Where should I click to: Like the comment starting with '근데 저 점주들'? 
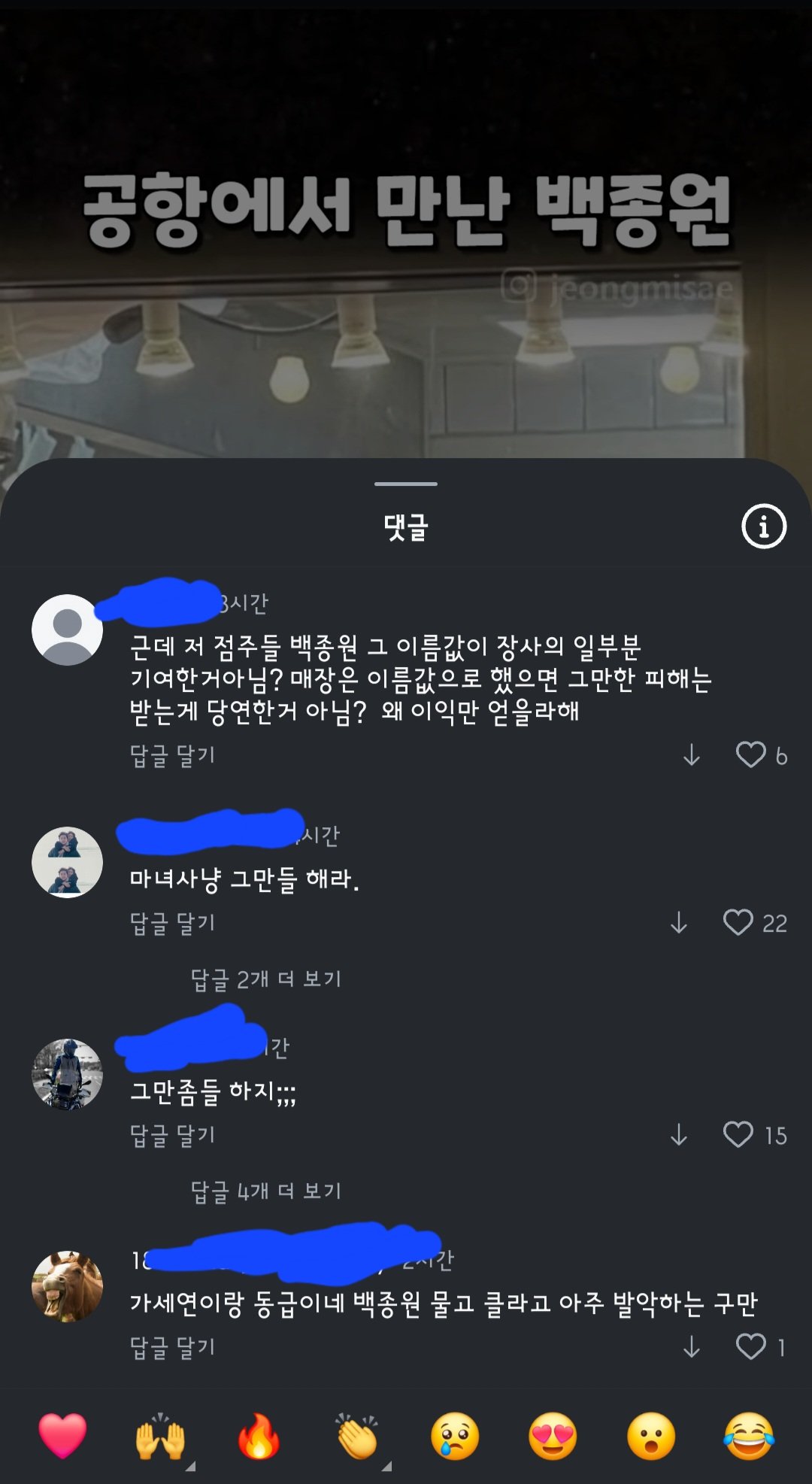(750, 754)
